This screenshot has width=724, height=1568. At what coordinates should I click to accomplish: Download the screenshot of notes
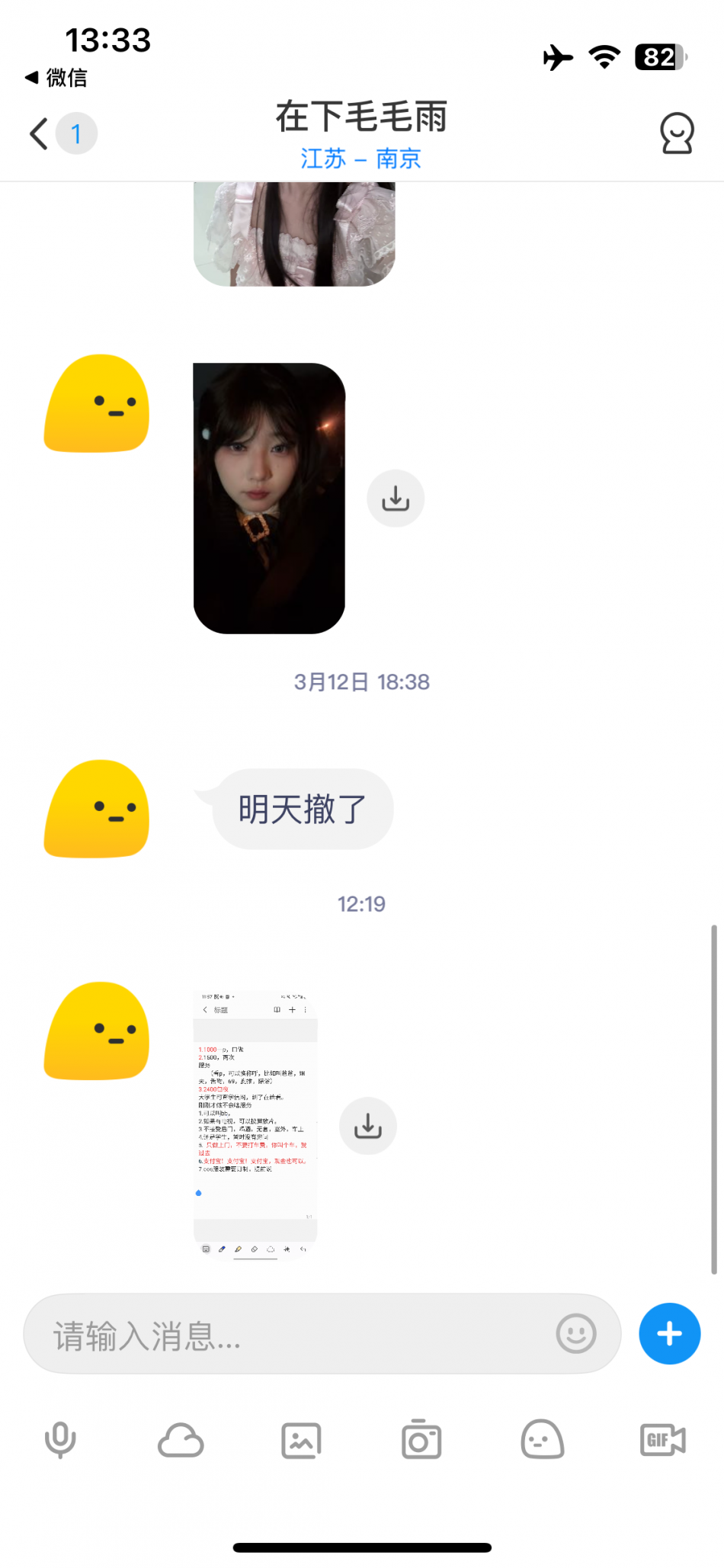pyautogui.click(x=368, y=1126)
